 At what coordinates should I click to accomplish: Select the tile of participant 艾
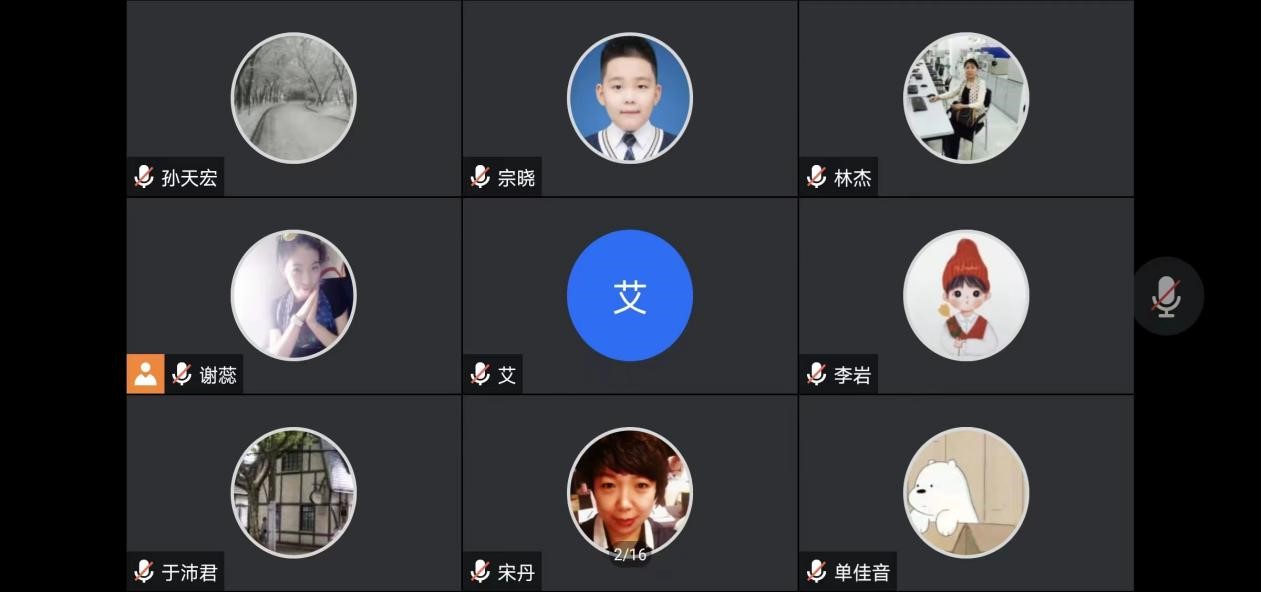tap(629, 295)
